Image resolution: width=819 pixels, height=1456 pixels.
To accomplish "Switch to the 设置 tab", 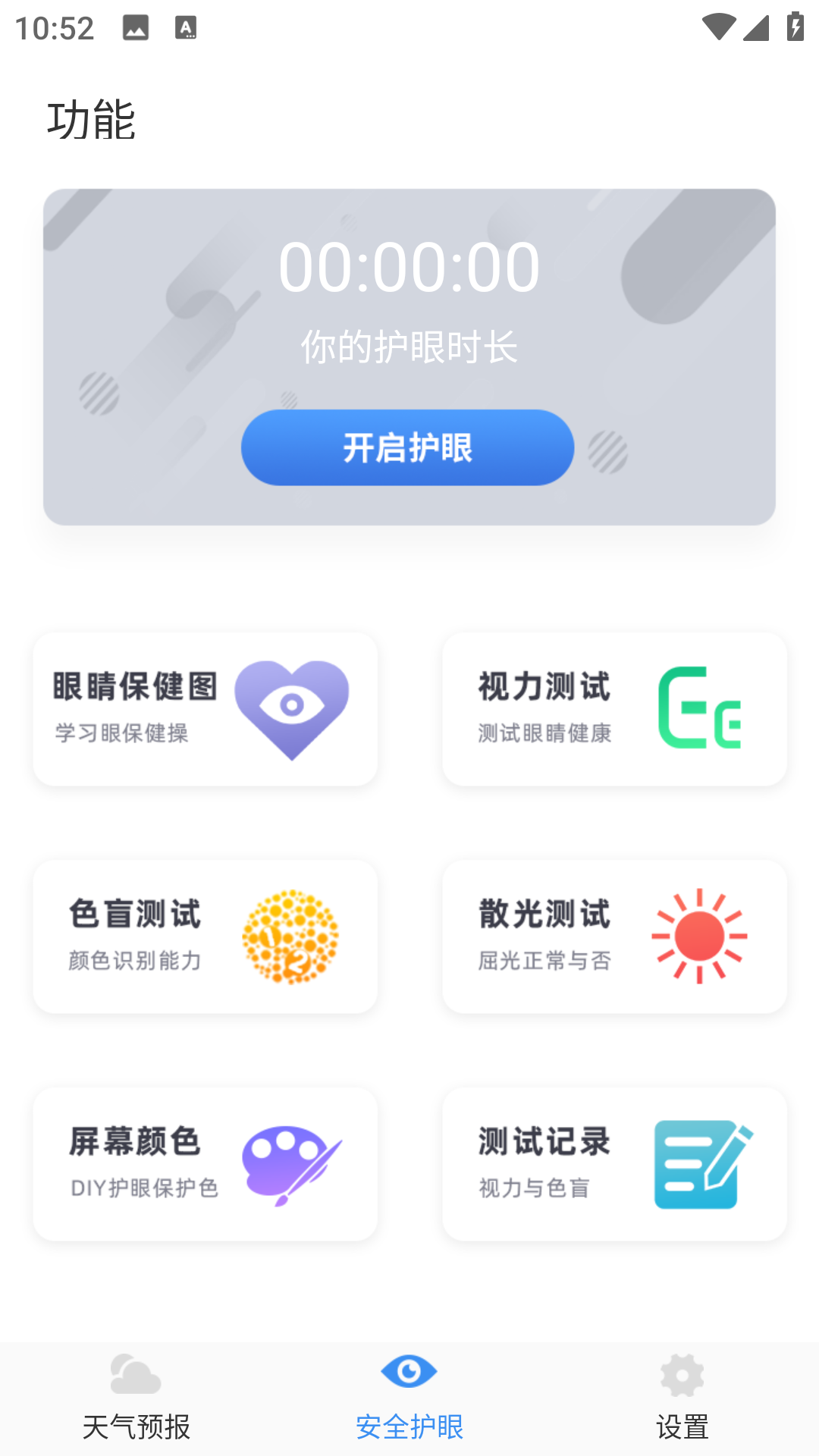I will 682,1426.
